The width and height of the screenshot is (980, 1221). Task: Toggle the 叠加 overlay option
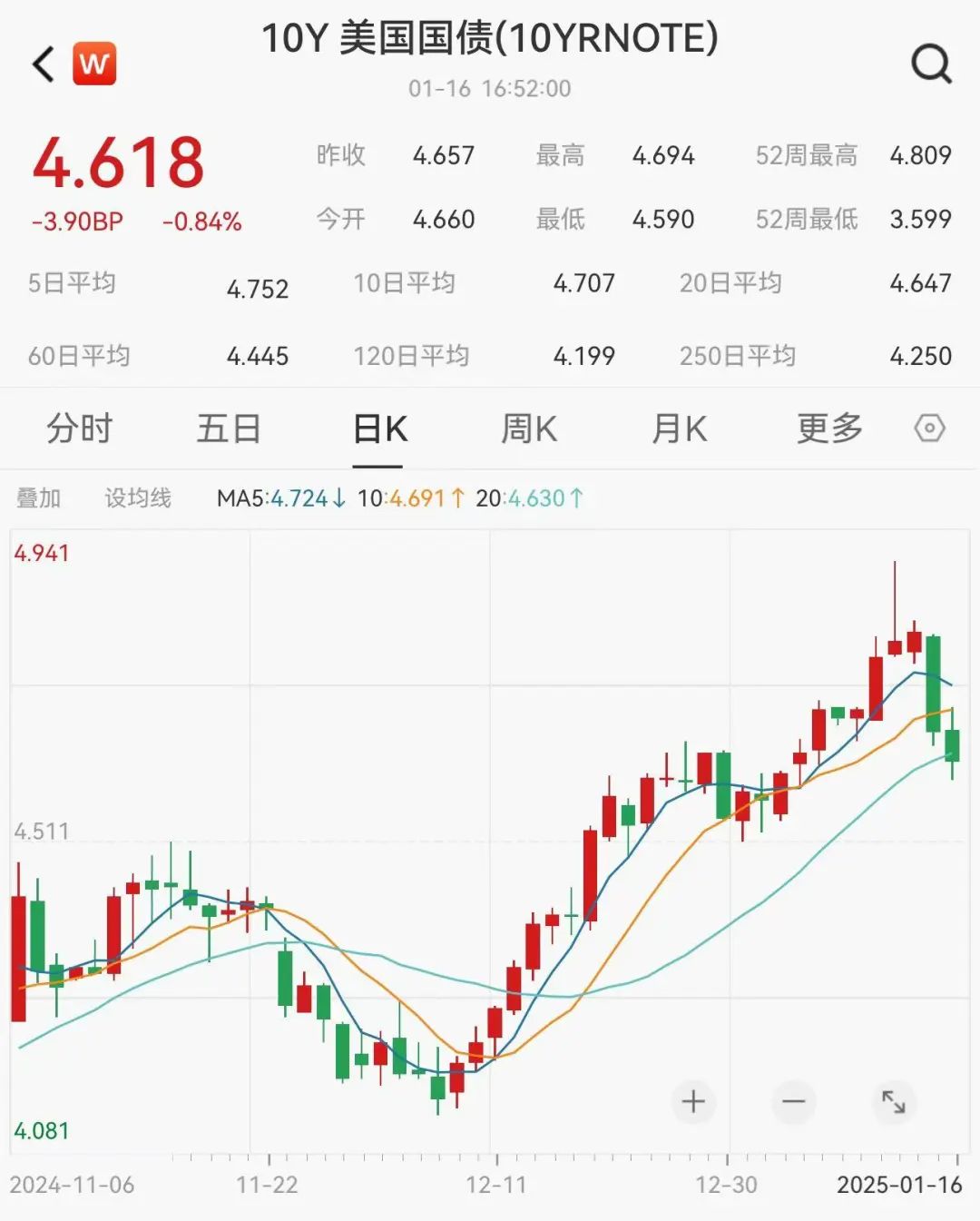(37, 498)
